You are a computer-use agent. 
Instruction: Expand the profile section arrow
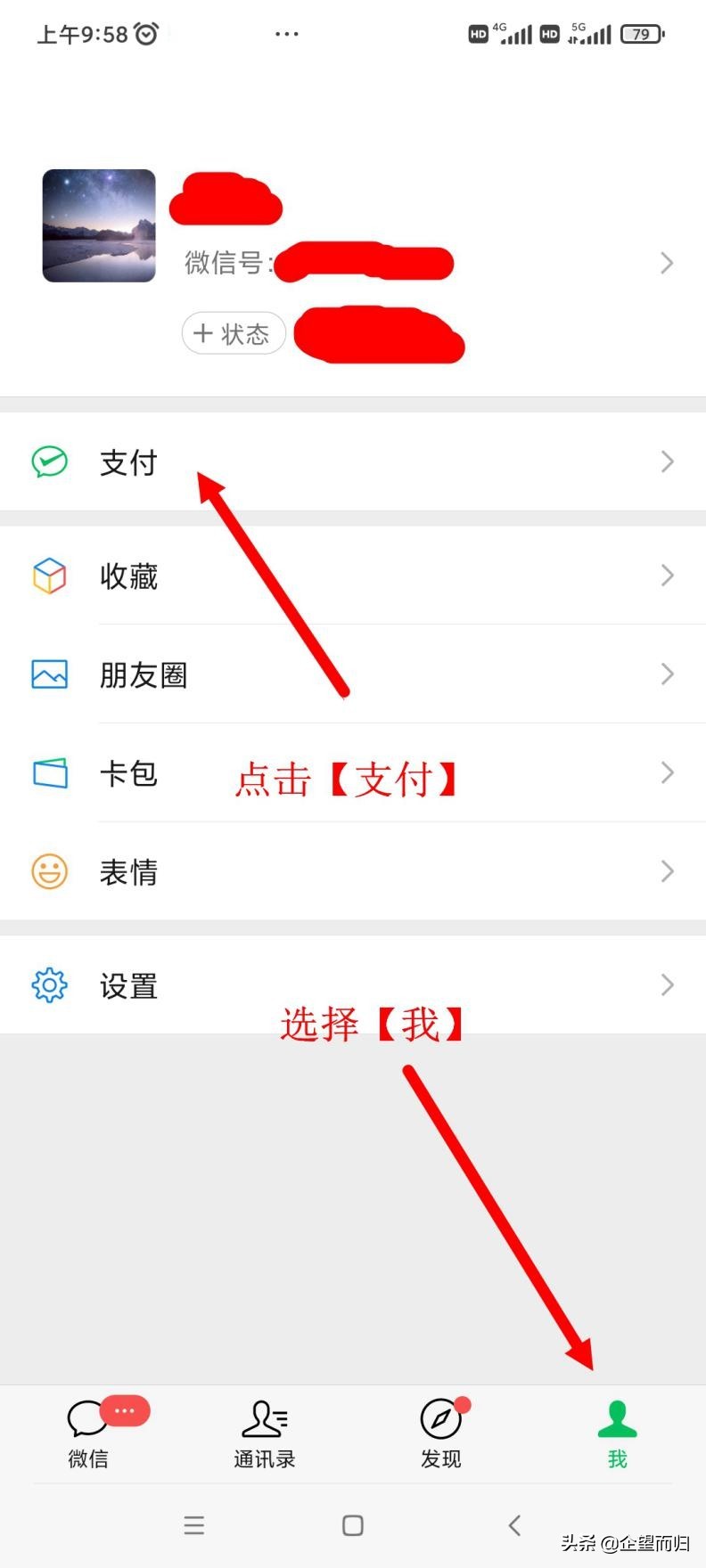[x=667, y=263]
